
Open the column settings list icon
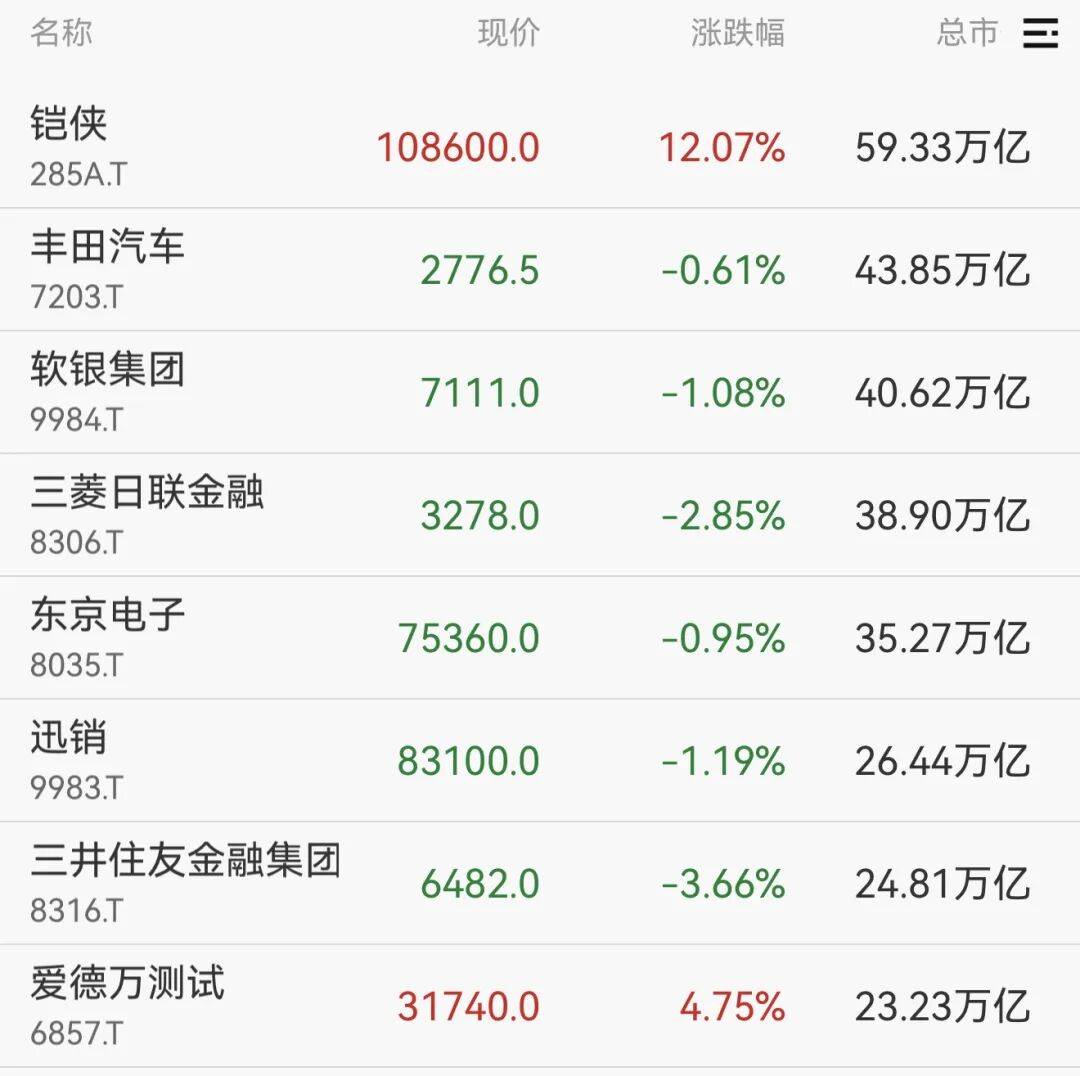click(x=1040, y=33)
